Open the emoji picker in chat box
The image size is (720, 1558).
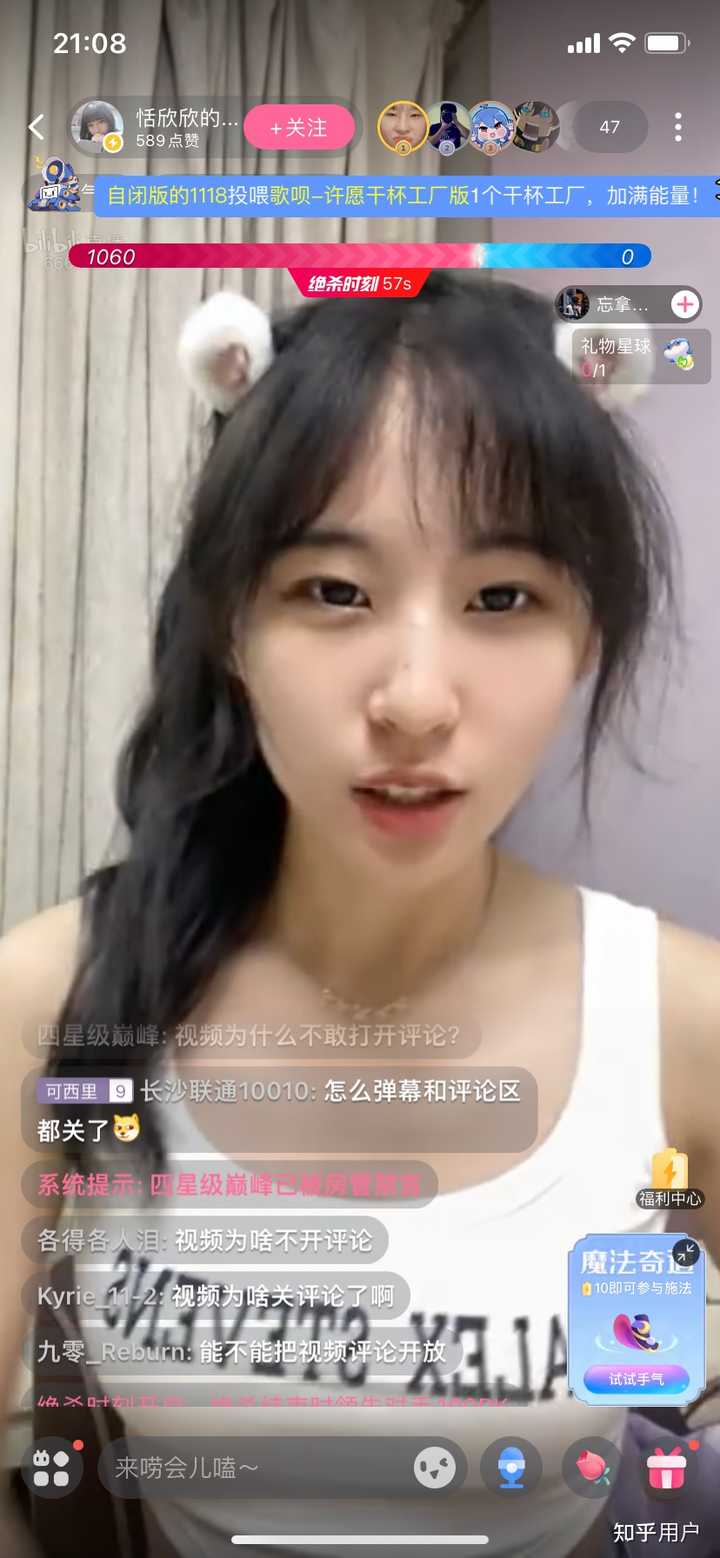[x=435, y=1468]
